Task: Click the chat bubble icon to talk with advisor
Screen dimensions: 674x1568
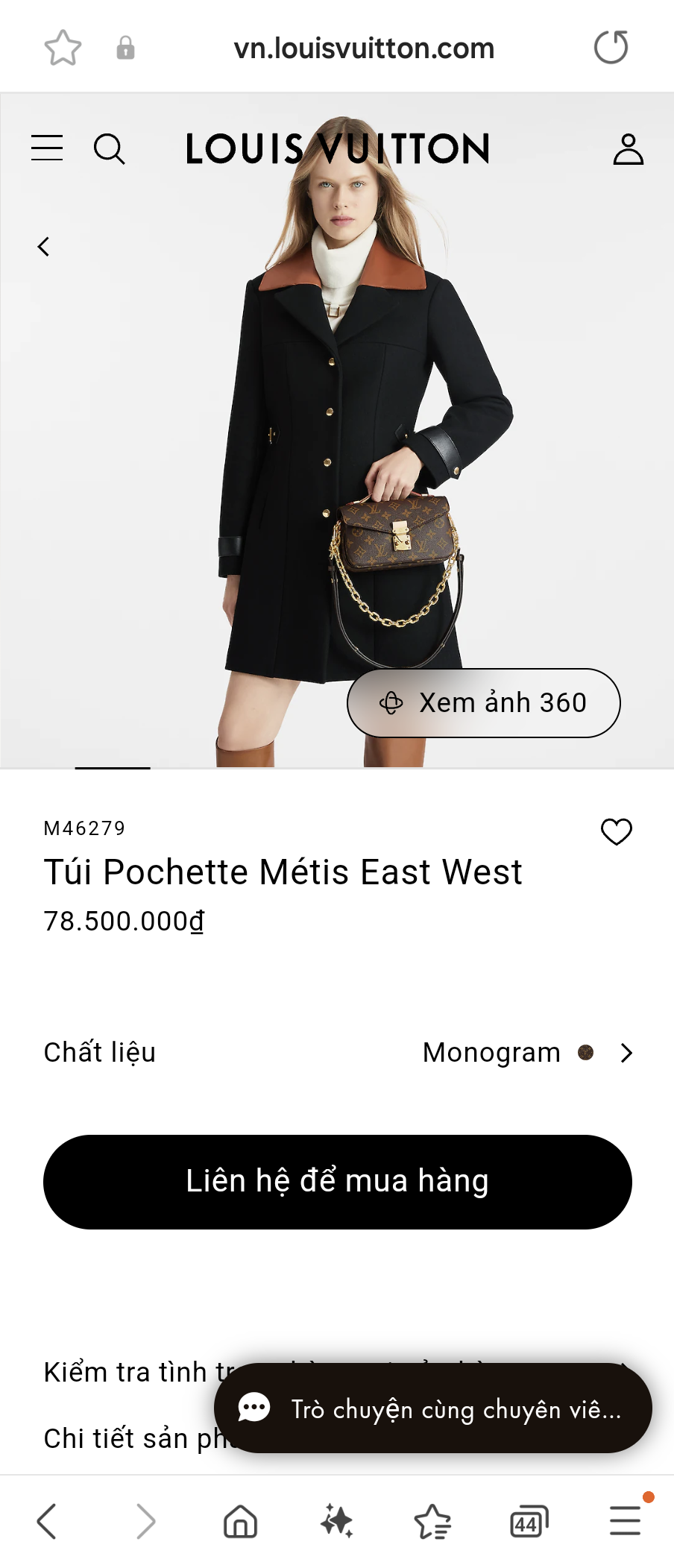Action: click(253, 1408)
